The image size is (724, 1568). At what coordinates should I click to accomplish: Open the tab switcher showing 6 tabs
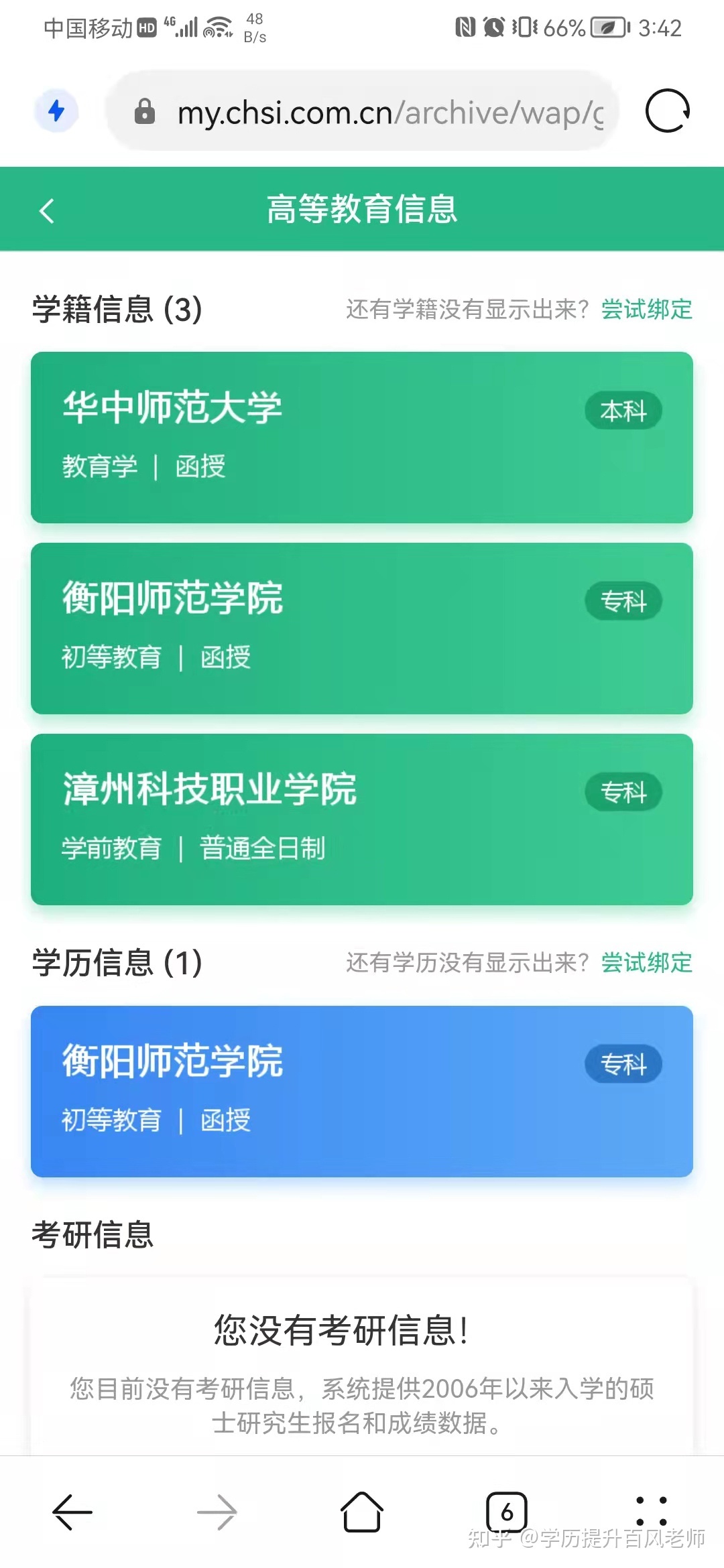click(507, 1512)
